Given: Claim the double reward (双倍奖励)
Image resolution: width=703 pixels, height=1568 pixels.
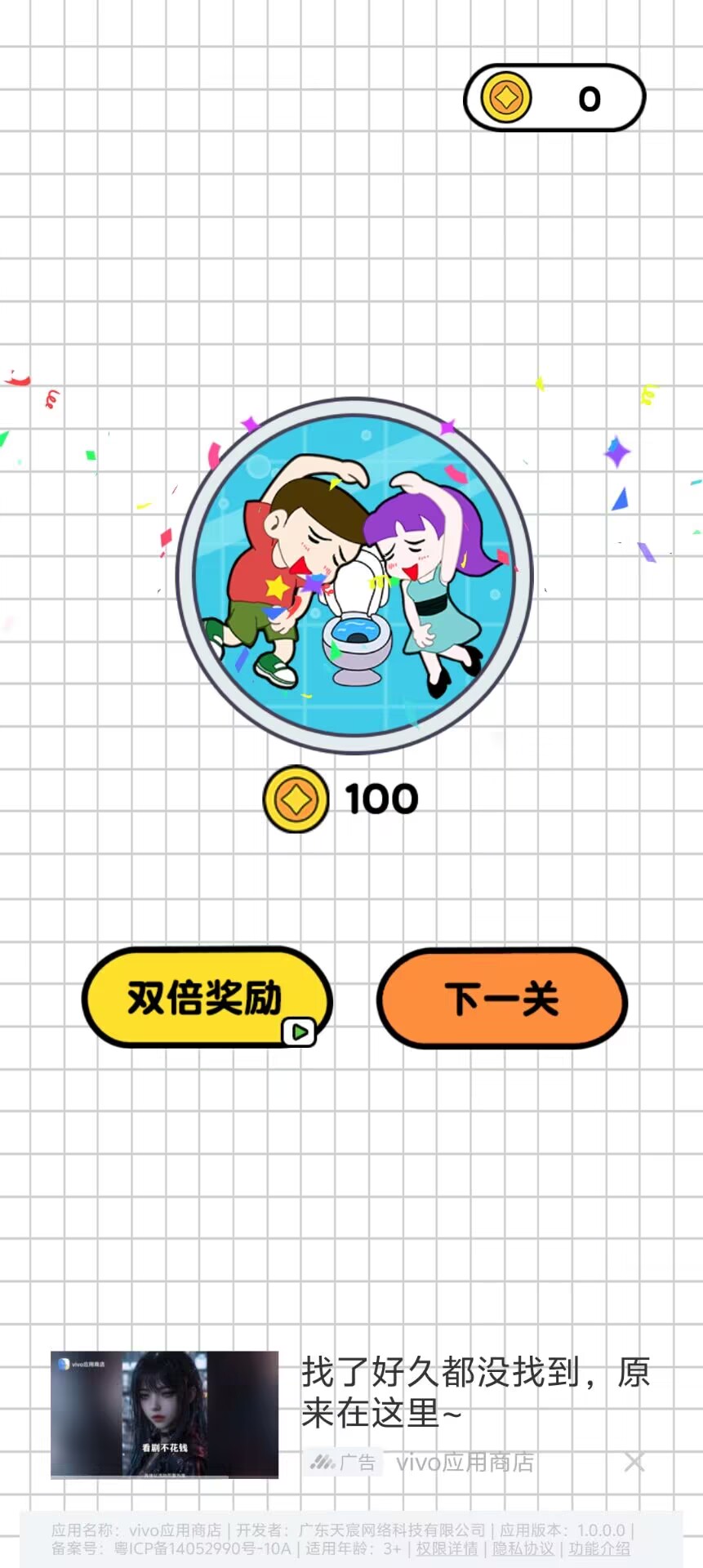Looking at the screenshot, I should pos(207,997).
